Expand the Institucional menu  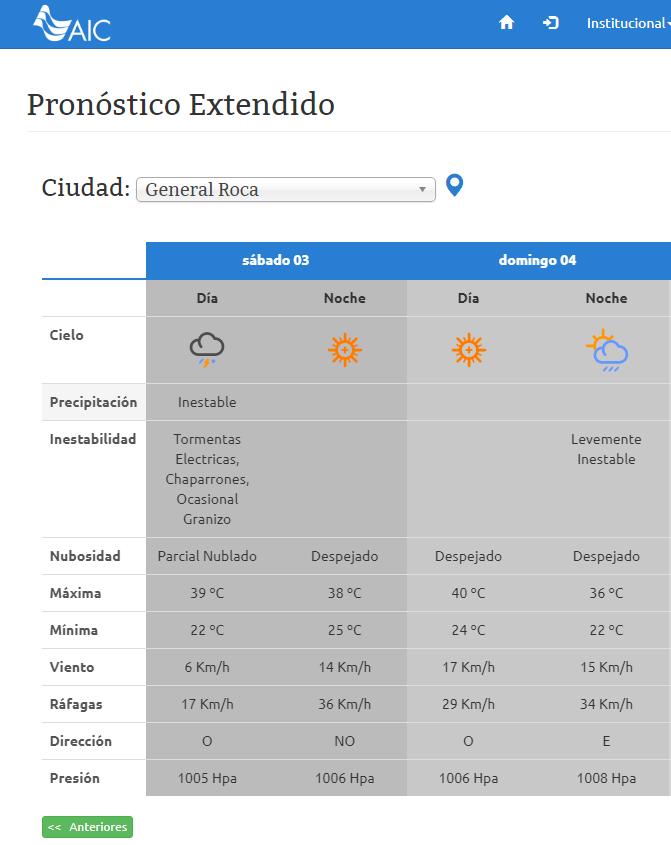[627, 23]
